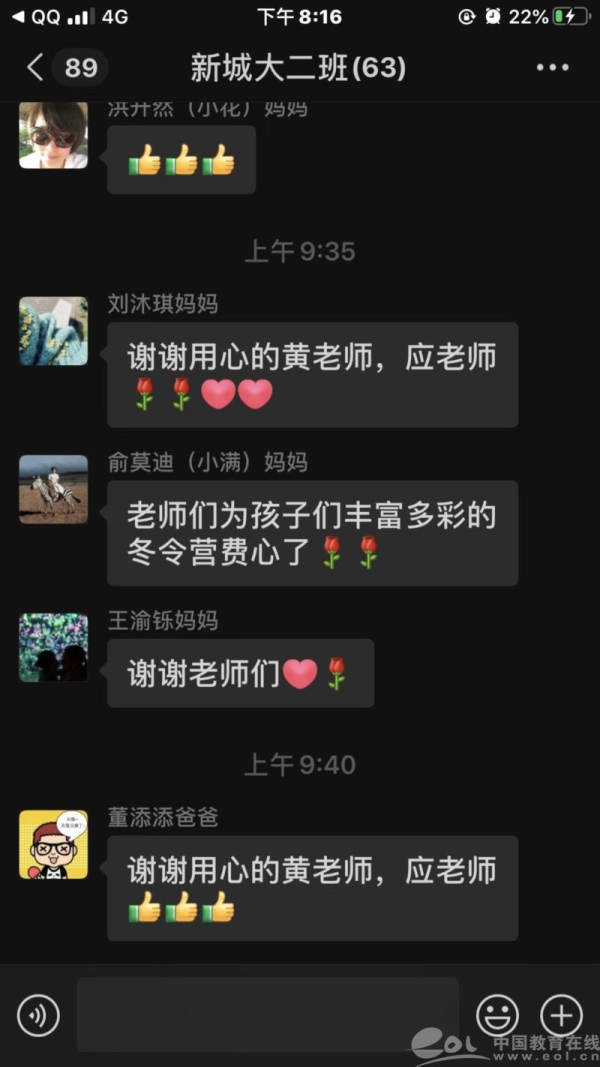View 董添添爸爸's avatar profile

point(53,845)
